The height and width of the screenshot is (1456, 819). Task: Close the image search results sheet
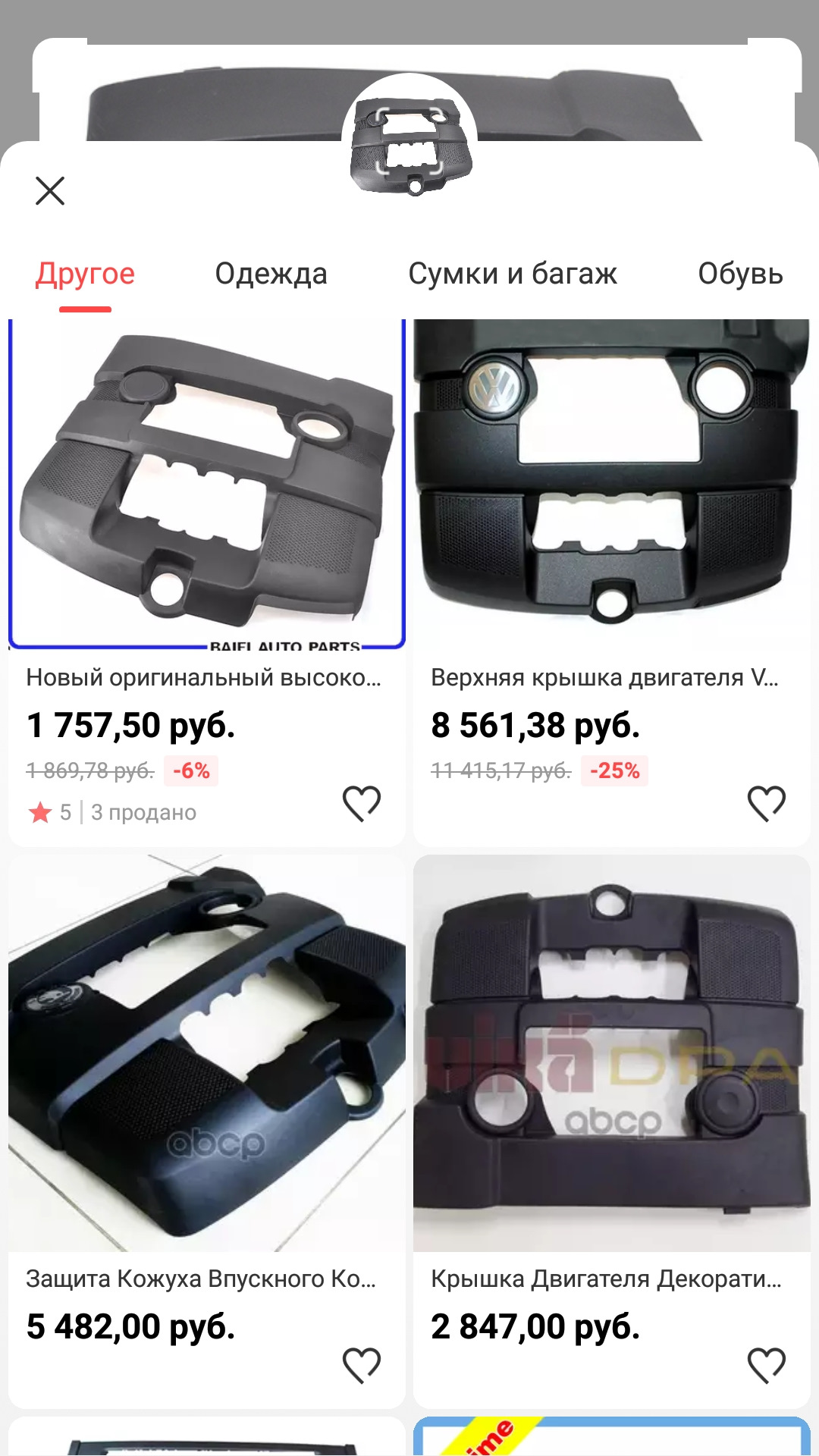coord(50,190)
